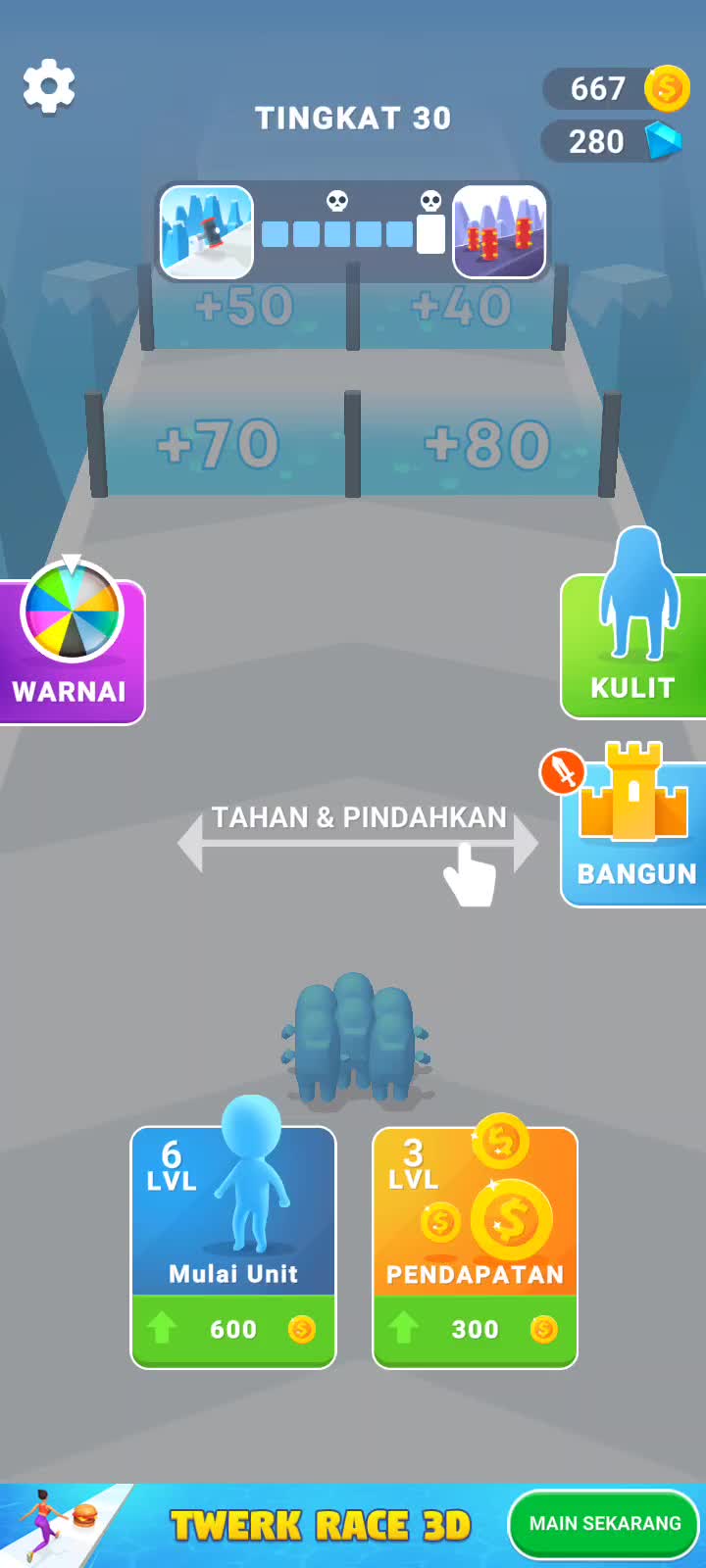Tap MAIN SEKARANG on Twerk Race ad
Screen dimensions: 706x1568
tap(604, 1524)
